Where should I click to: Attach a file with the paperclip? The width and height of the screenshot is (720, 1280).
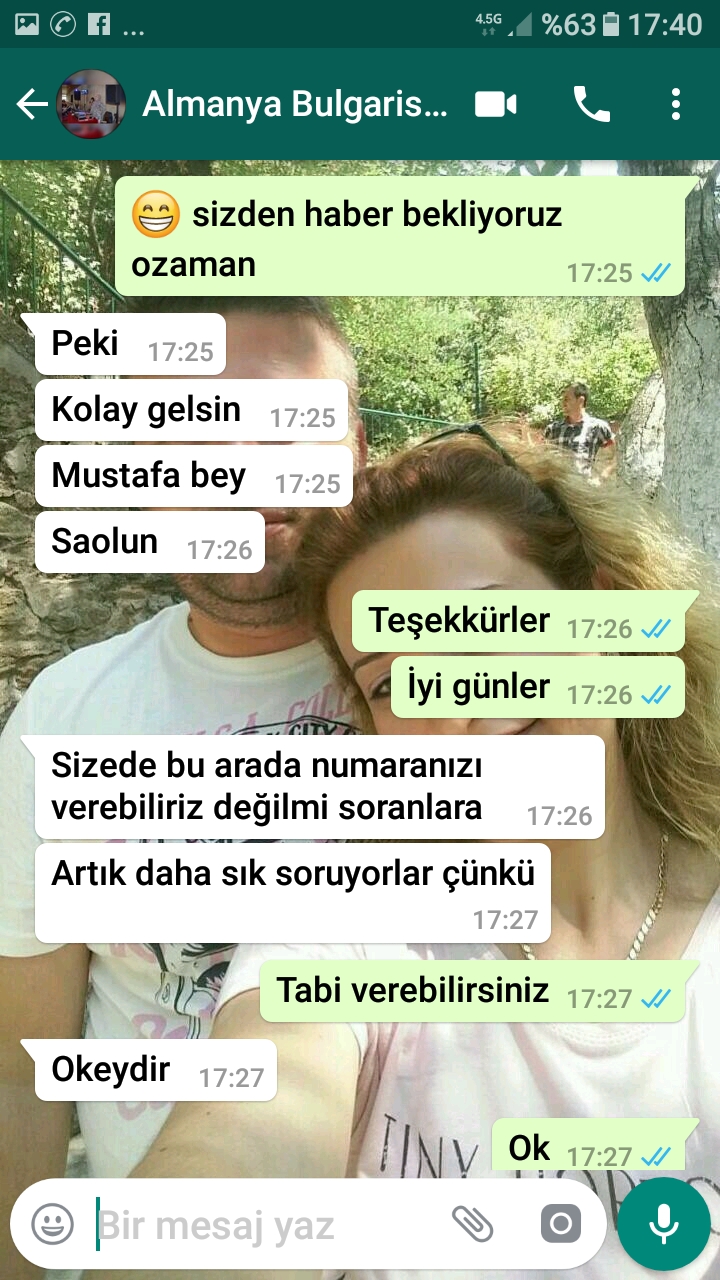point(472,1224)
